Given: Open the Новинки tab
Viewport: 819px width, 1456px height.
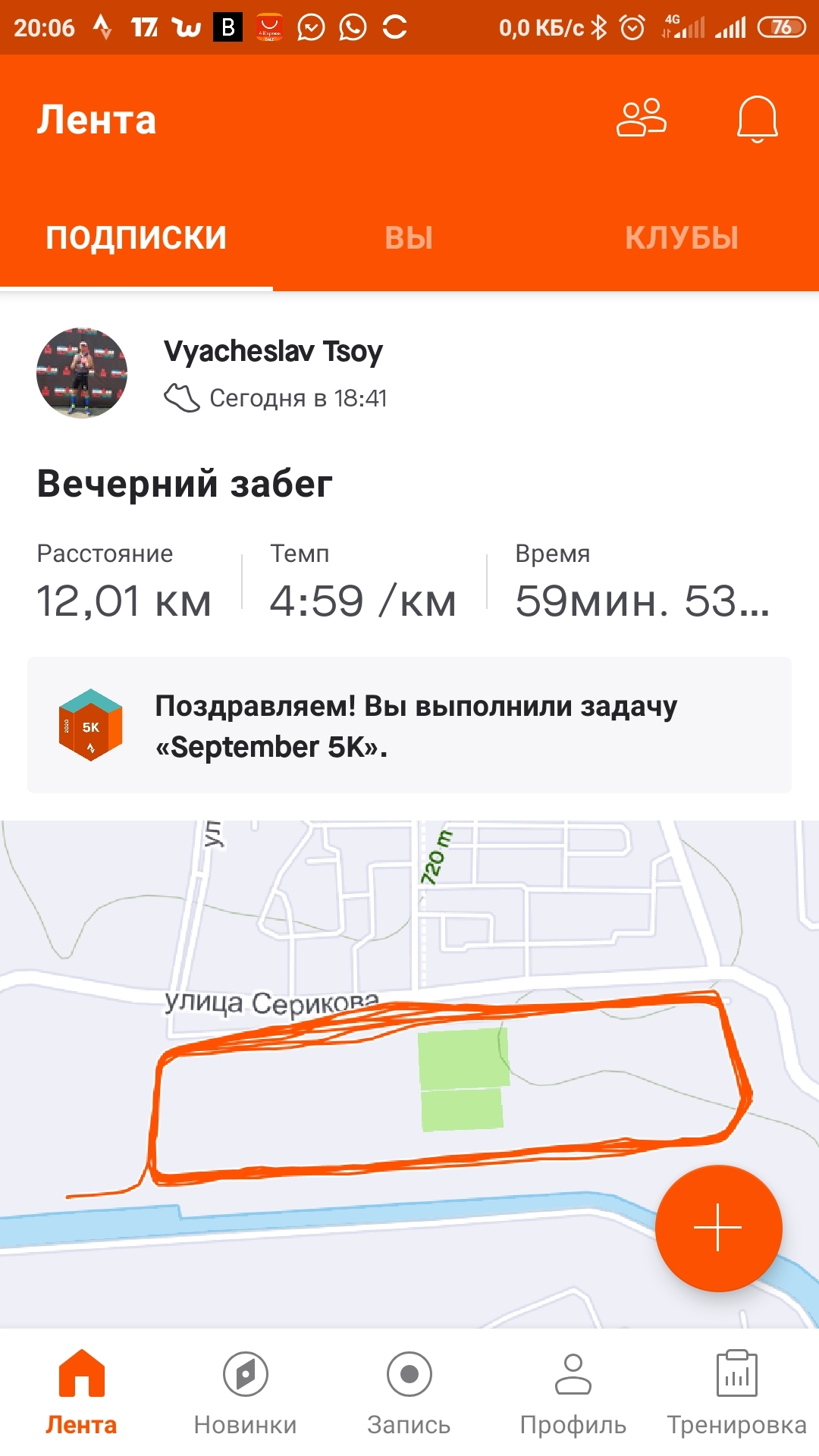Looking at the screenshot, I should point(245,1392).
